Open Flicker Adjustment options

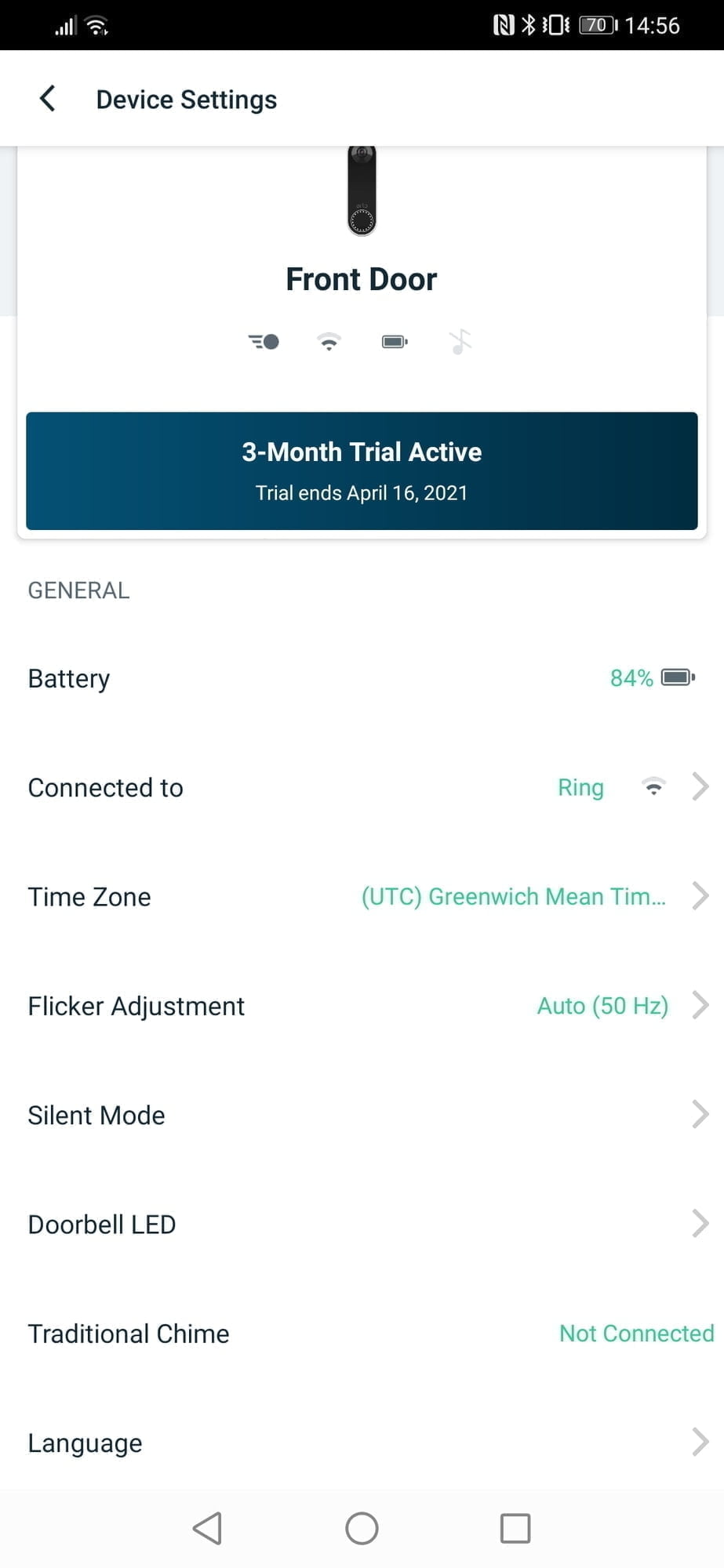(x=362, y=1005)
